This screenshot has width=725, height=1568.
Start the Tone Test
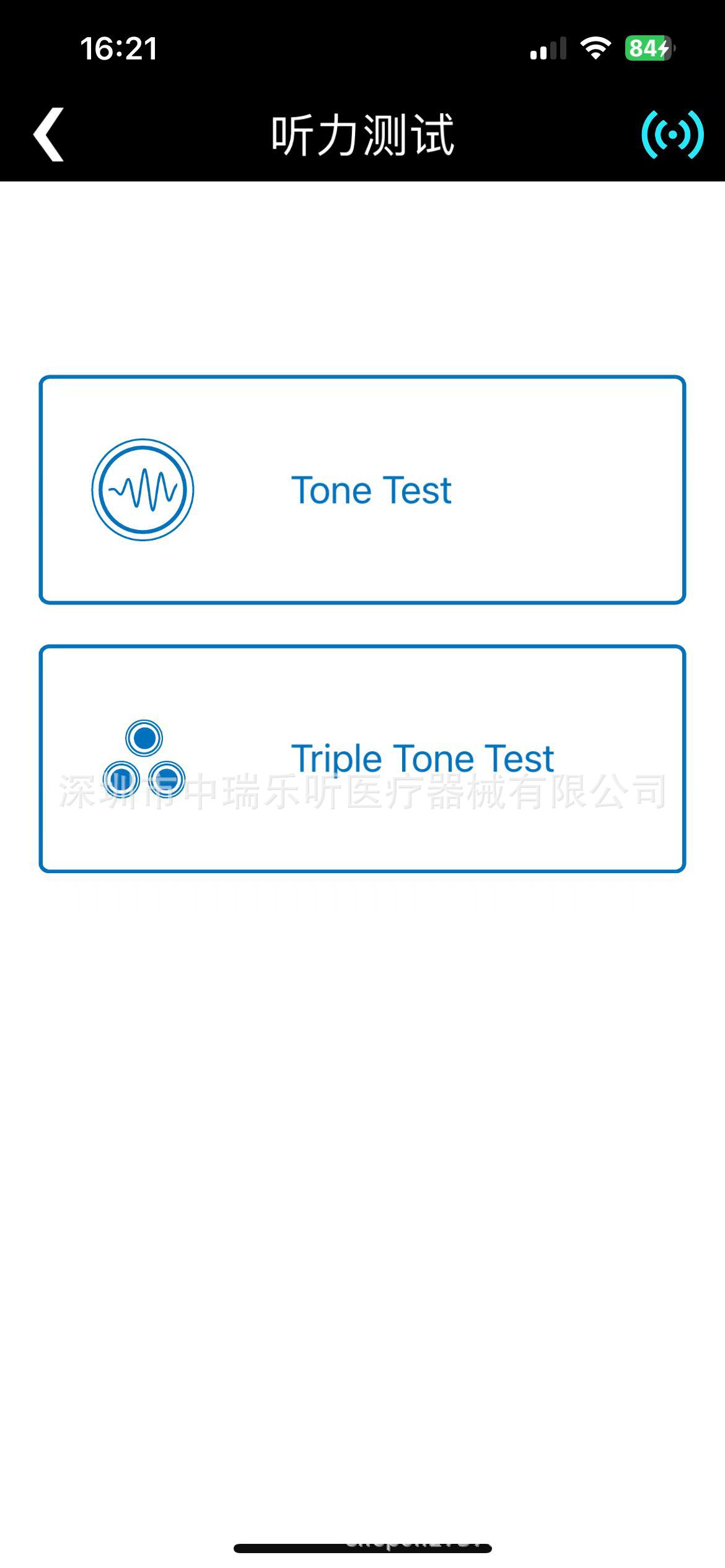coord(362,490)
